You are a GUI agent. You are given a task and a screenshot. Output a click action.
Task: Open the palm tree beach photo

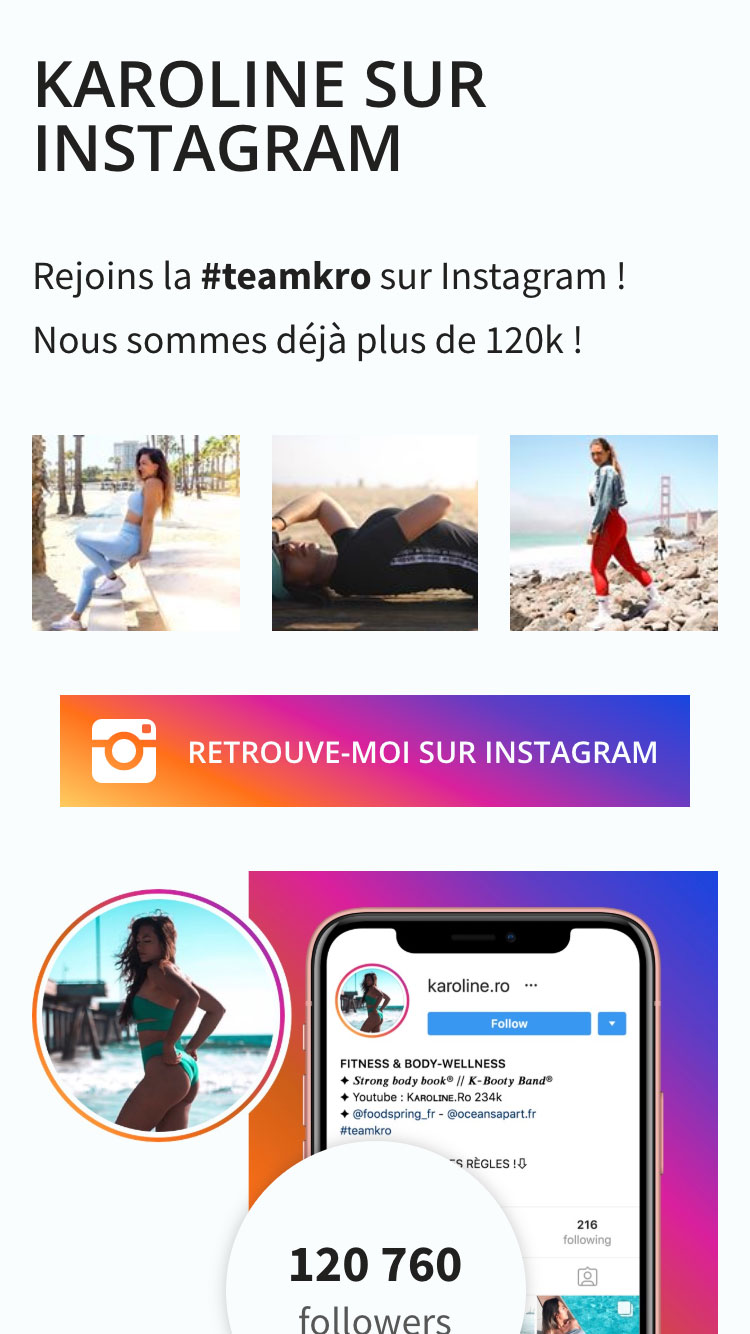coord(136,533)
